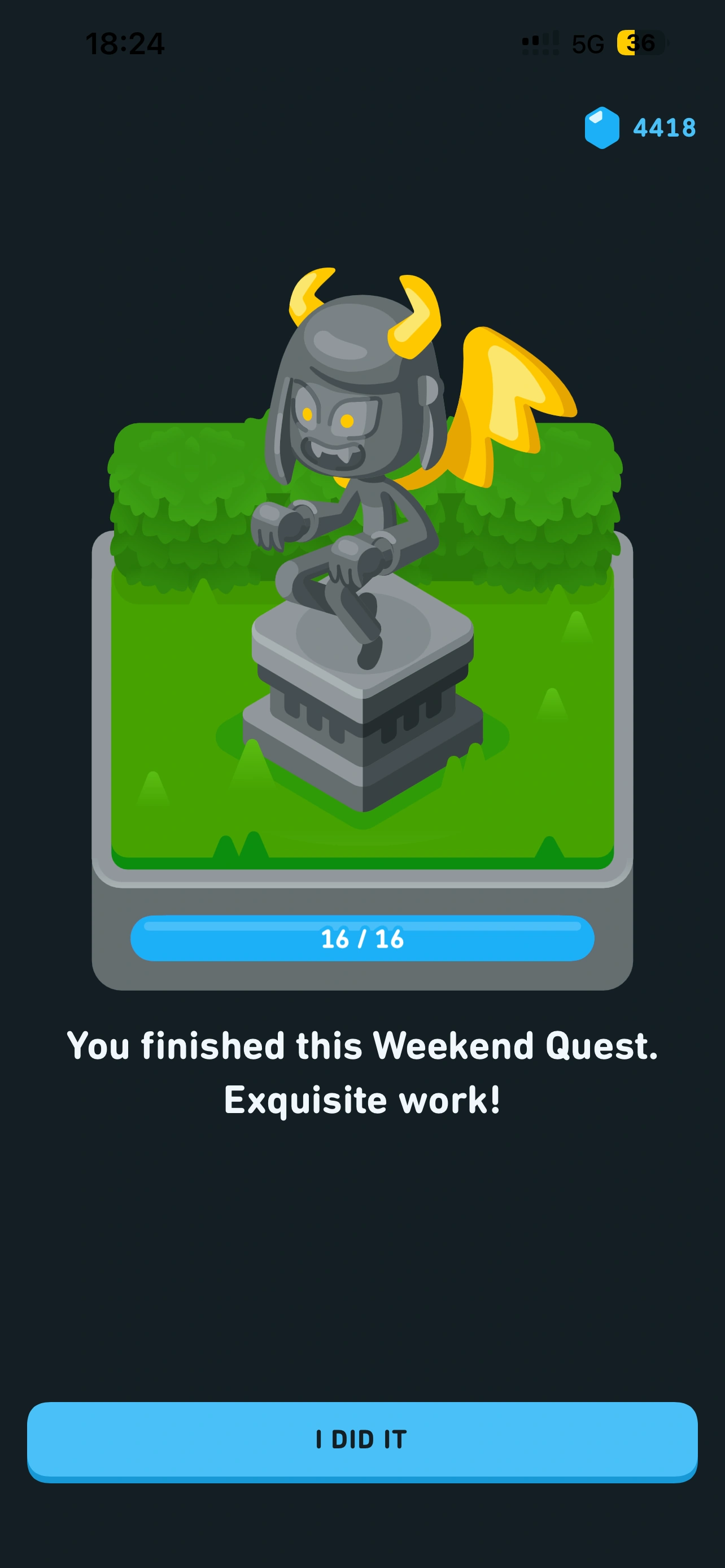Tap the I DID IT button
This screenshot has height=1568, width=725.
362,1440
